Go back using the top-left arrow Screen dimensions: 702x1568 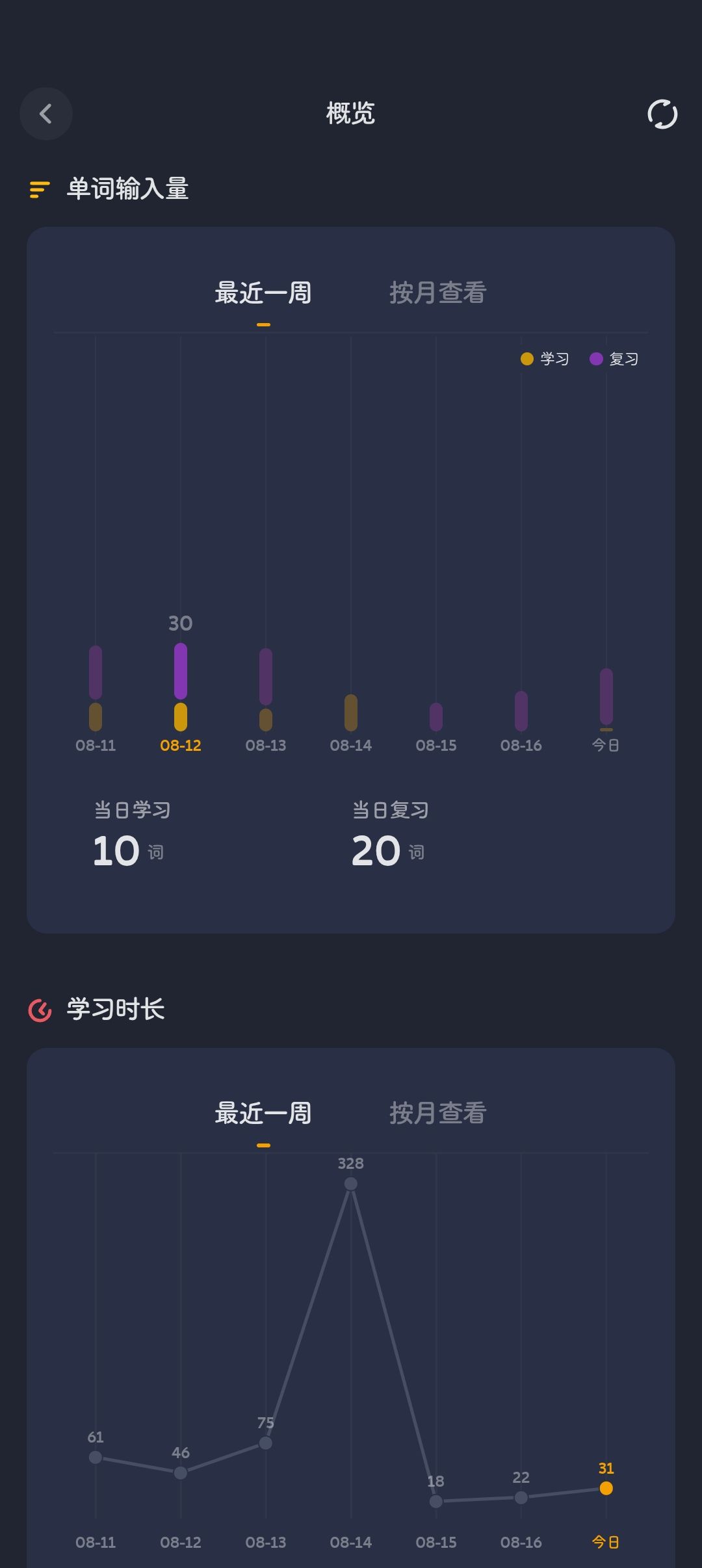45,114
